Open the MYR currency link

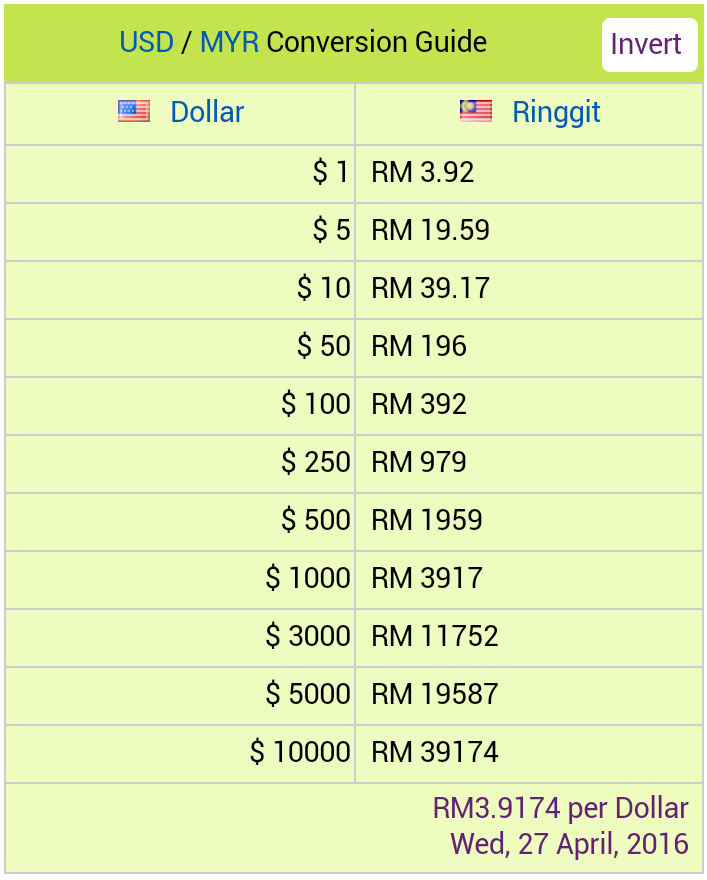tap(229, 42)
